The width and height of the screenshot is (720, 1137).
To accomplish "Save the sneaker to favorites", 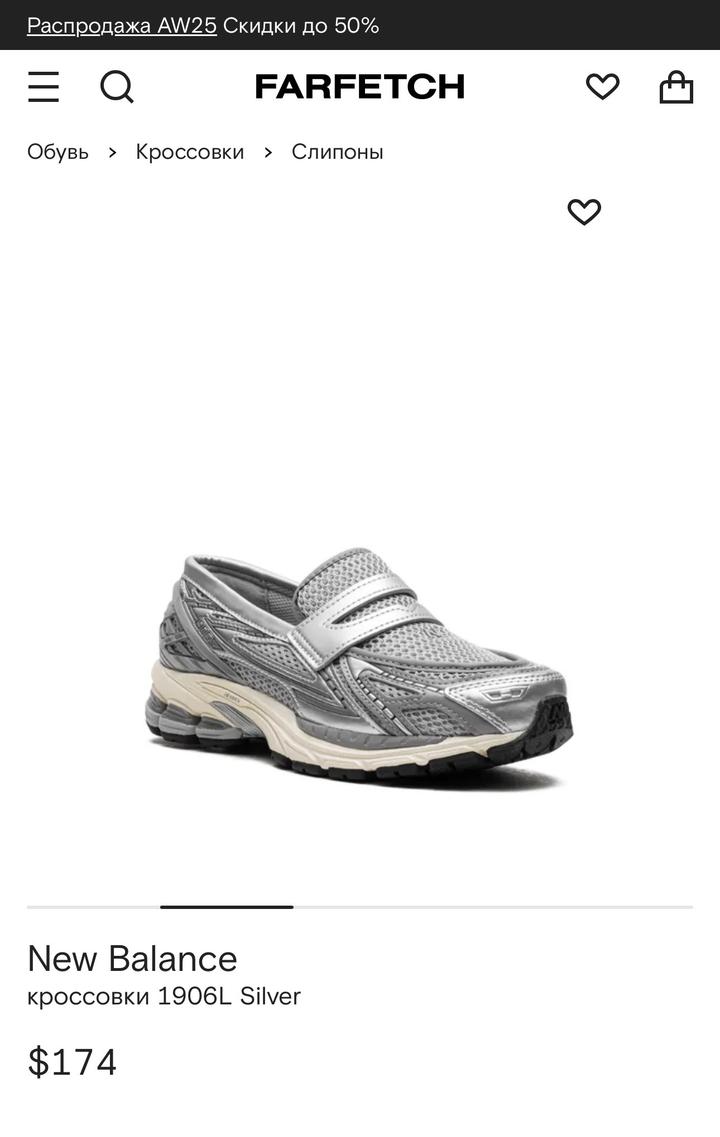I will (x=584, y=212).
